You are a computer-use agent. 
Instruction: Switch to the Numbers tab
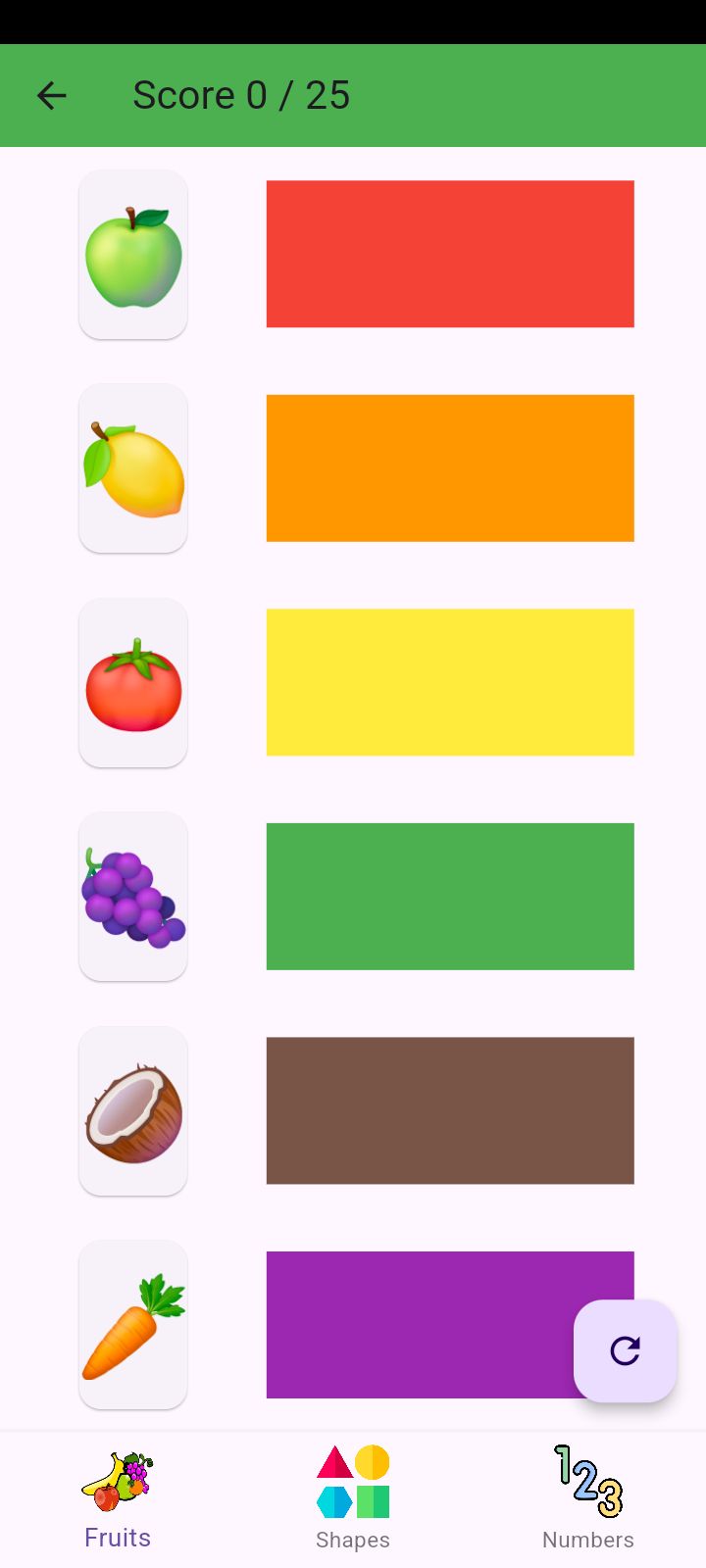(x=588, y=1498)
